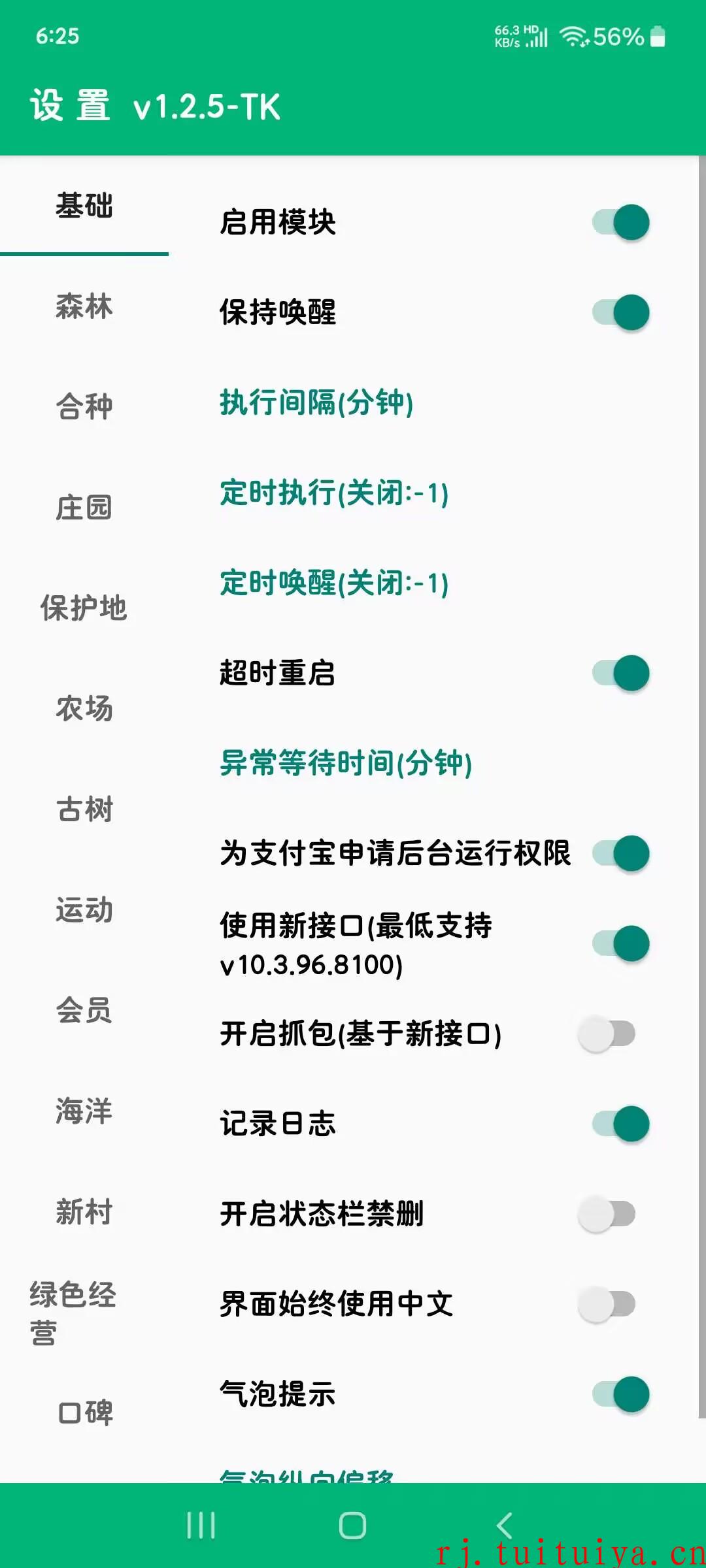Tap the system back button
706x1568 pixels.
pos(504,1526)
